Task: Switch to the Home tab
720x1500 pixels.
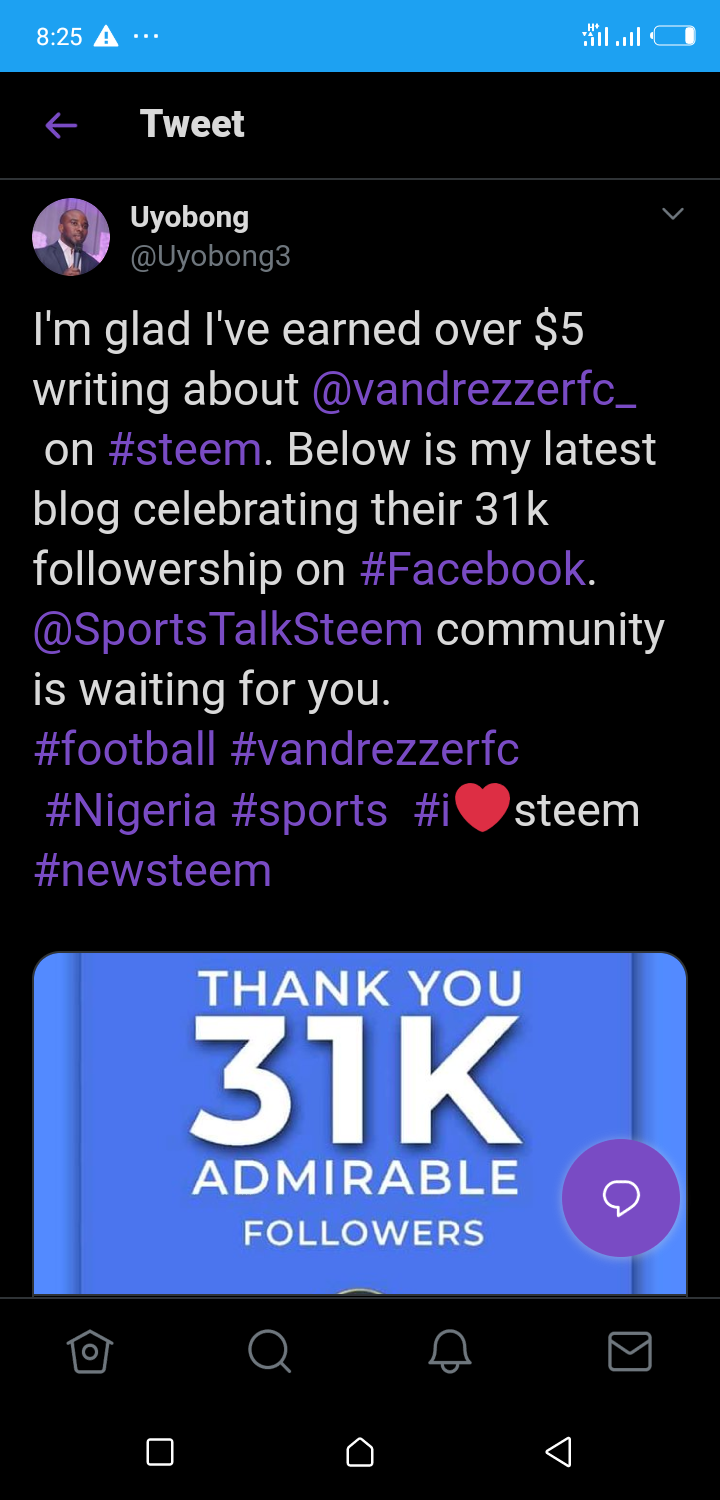Action: coord(90,1352)
